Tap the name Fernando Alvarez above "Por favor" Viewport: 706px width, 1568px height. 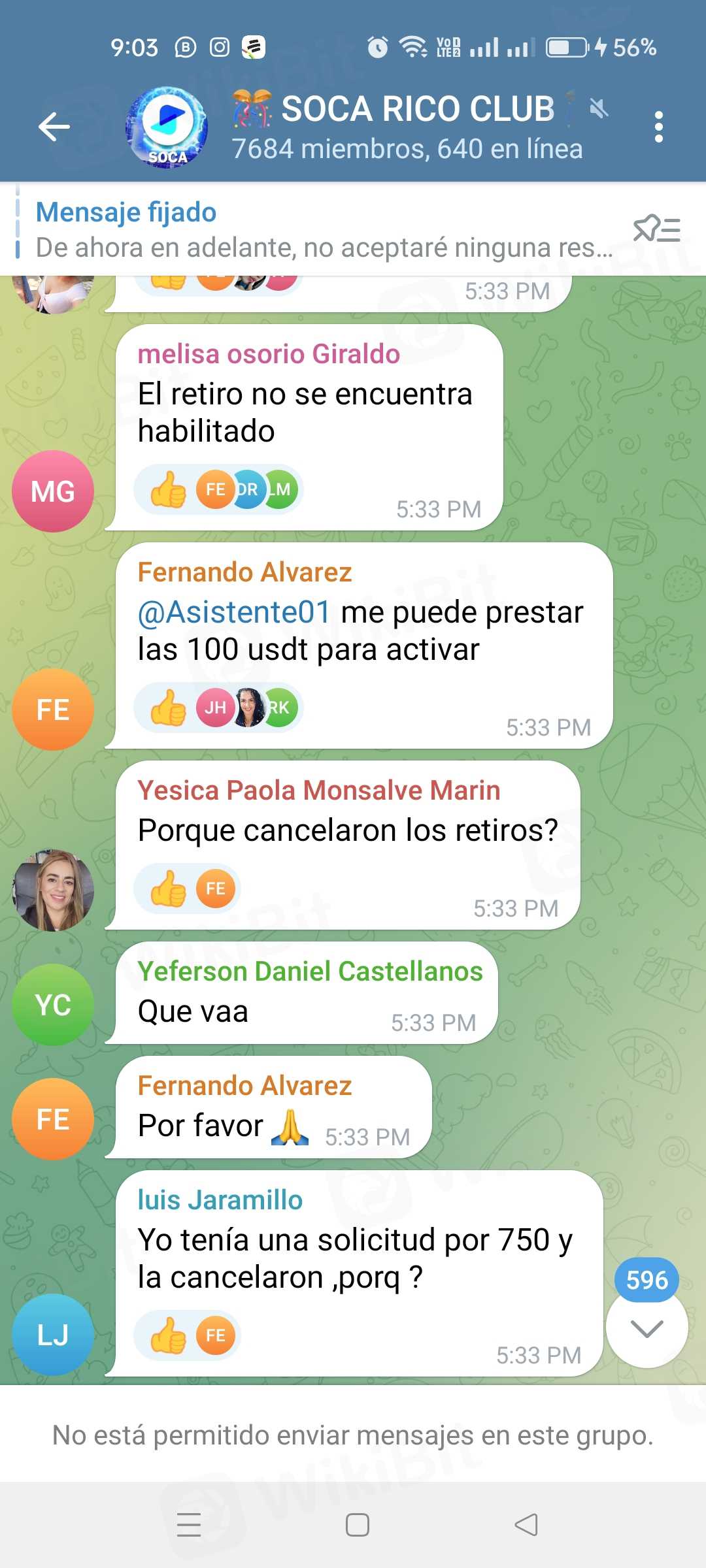click(244, 1086)
